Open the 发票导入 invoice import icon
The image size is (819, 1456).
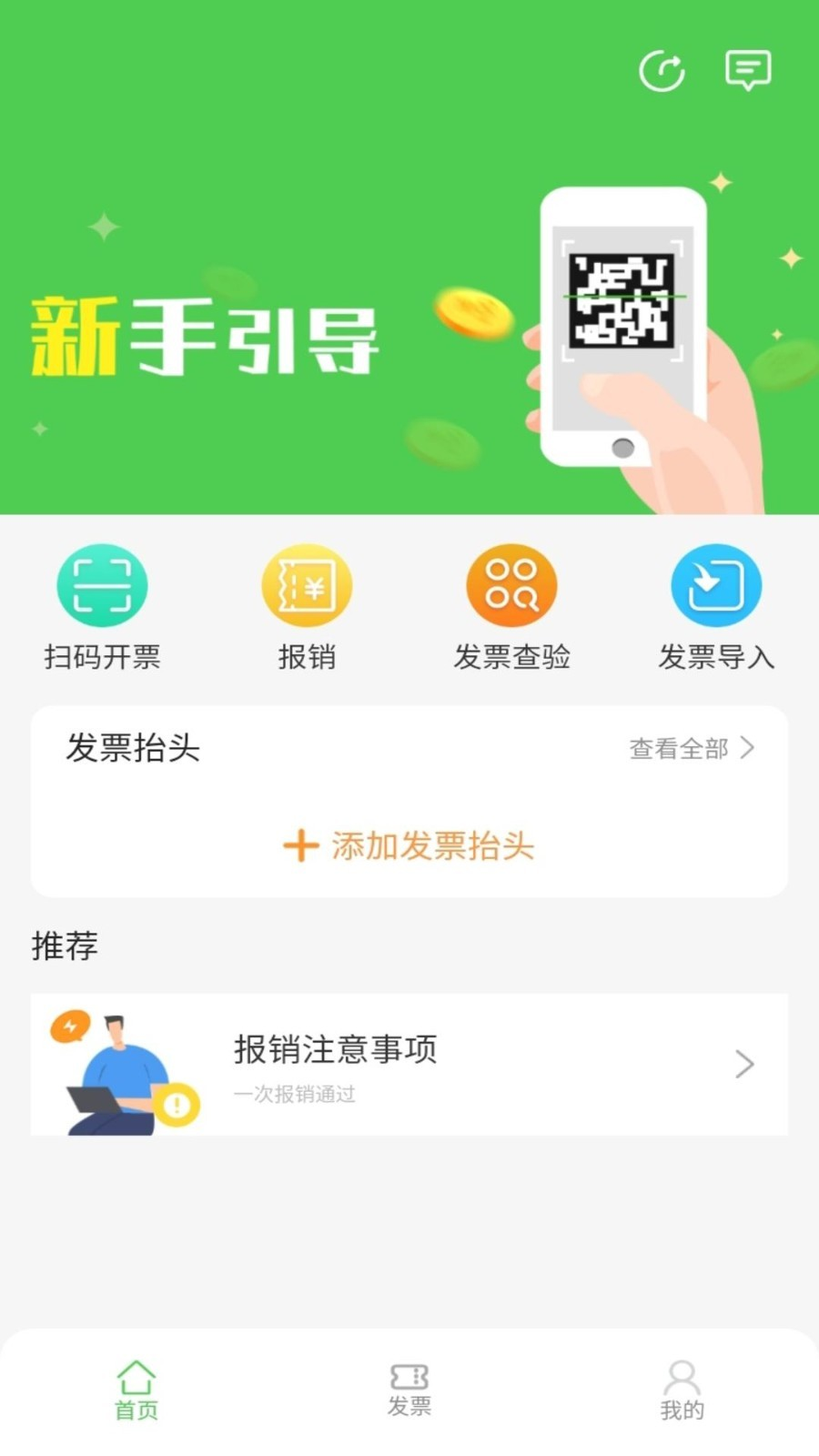click(716, 584)
